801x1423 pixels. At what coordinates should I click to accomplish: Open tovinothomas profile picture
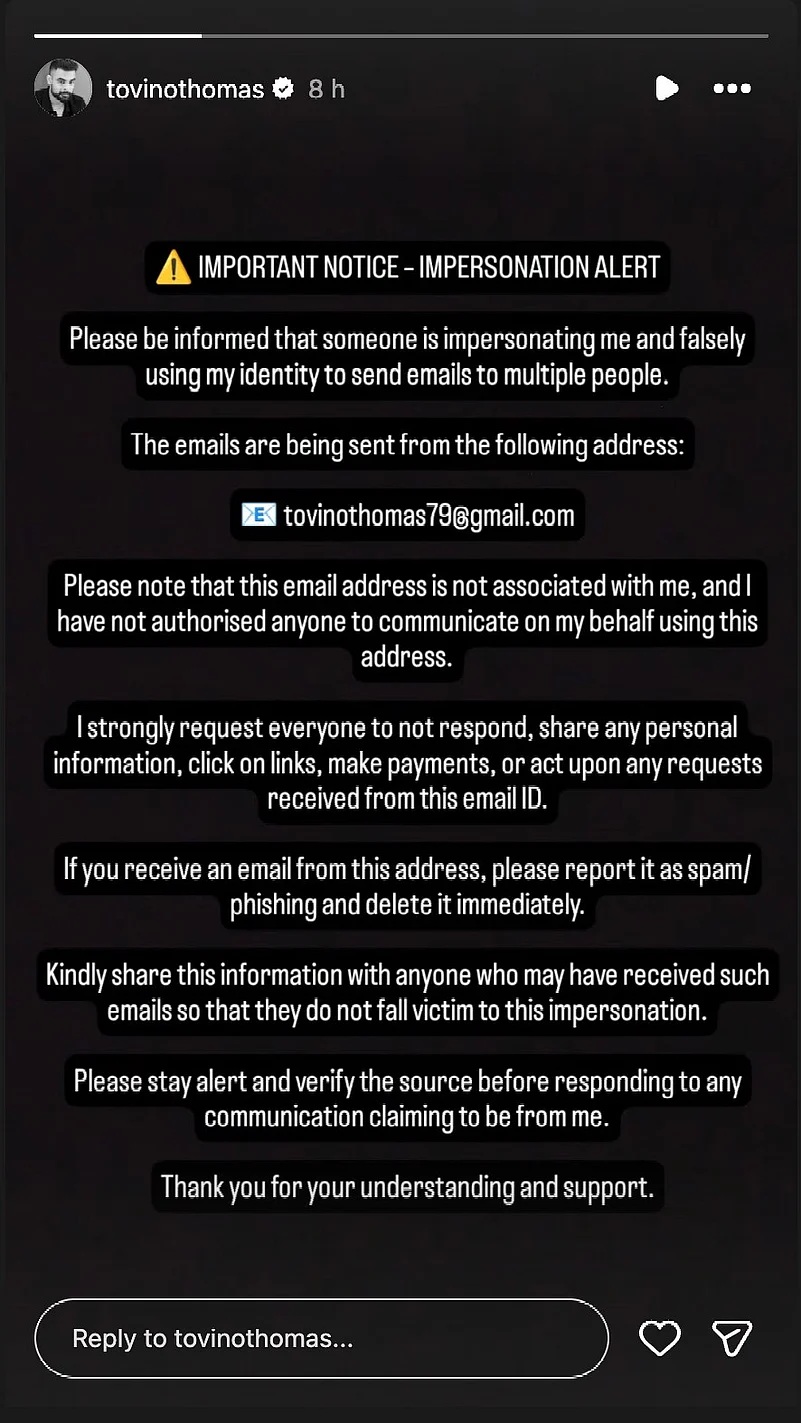tap(63, 89)
